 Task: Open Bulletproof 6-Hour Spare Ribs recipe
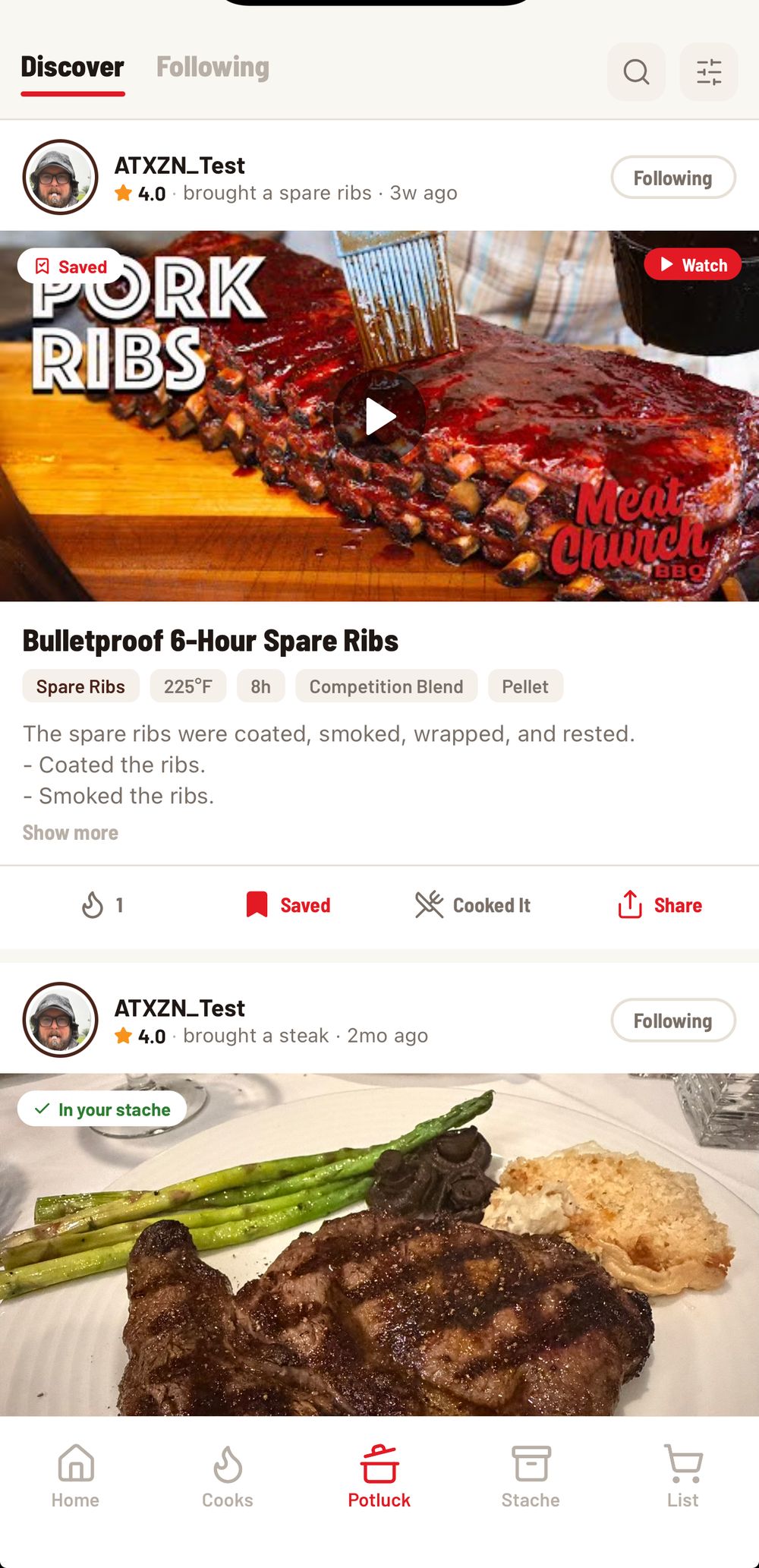pyautogui.click(x=210, y=641)
